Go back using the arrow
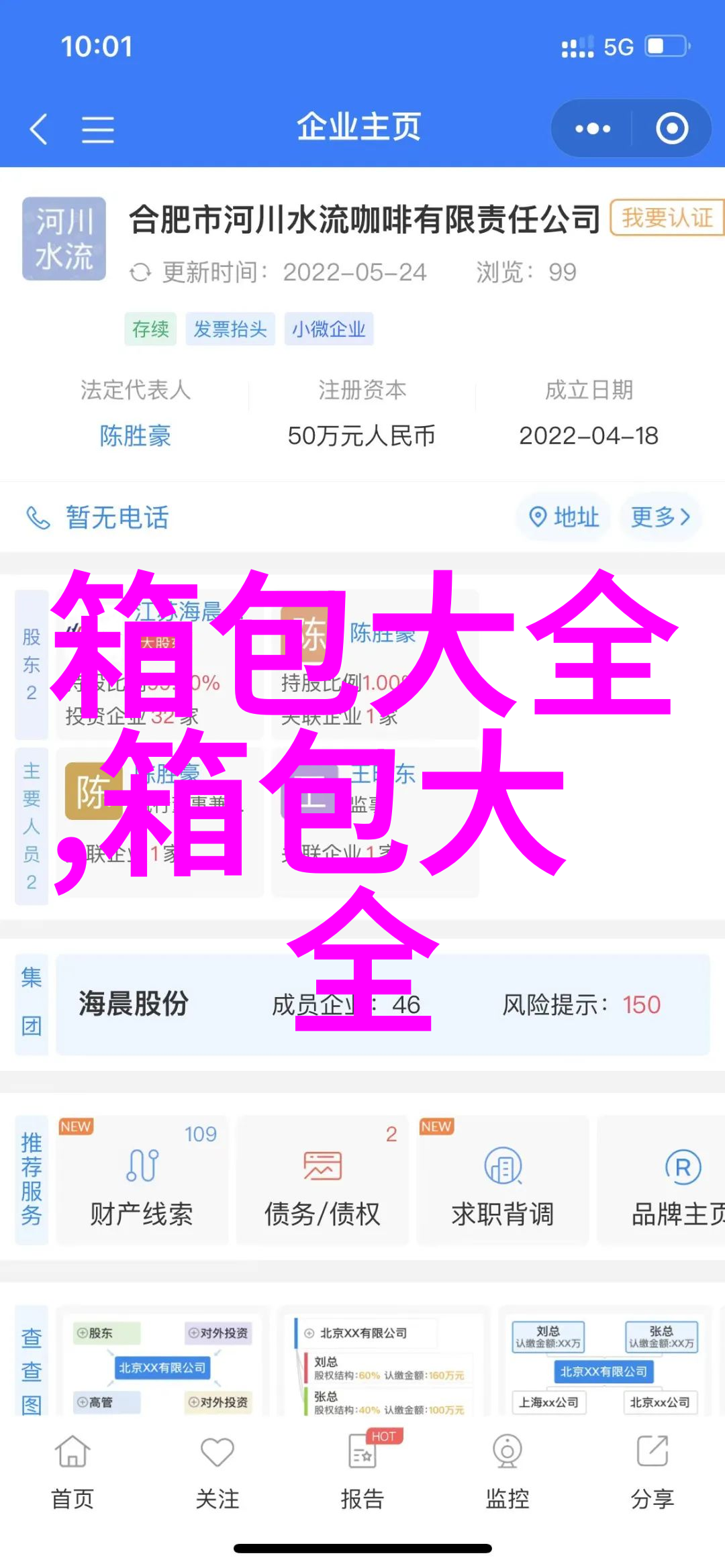The height and width of the screenshot is (1568, 725). 38,128
